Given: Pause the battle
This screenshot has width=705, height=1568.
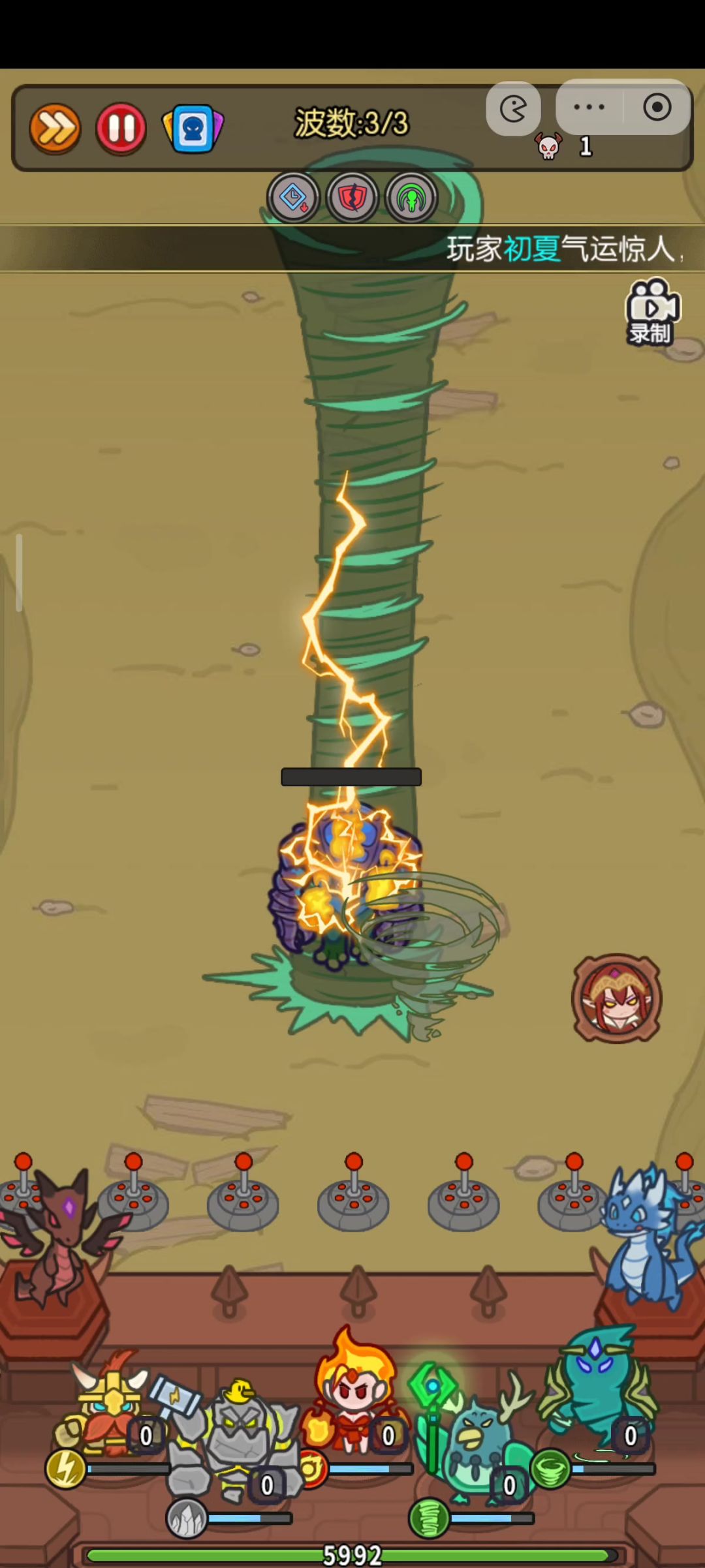Looking at the screenshot, I should pos(121,128).
